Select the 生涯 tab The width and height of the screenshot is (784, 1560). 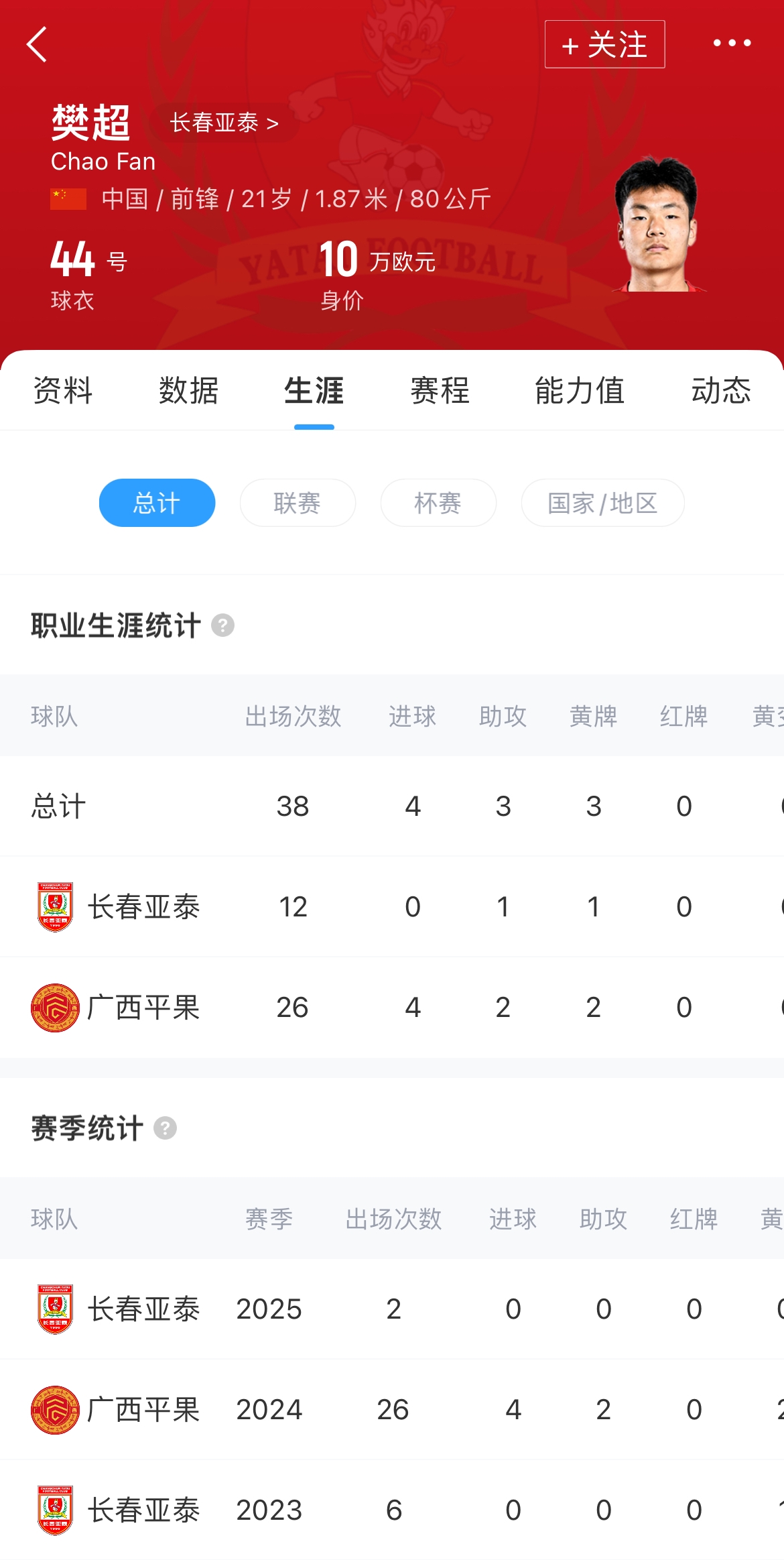pyautogui.click(x=314, y=390)
